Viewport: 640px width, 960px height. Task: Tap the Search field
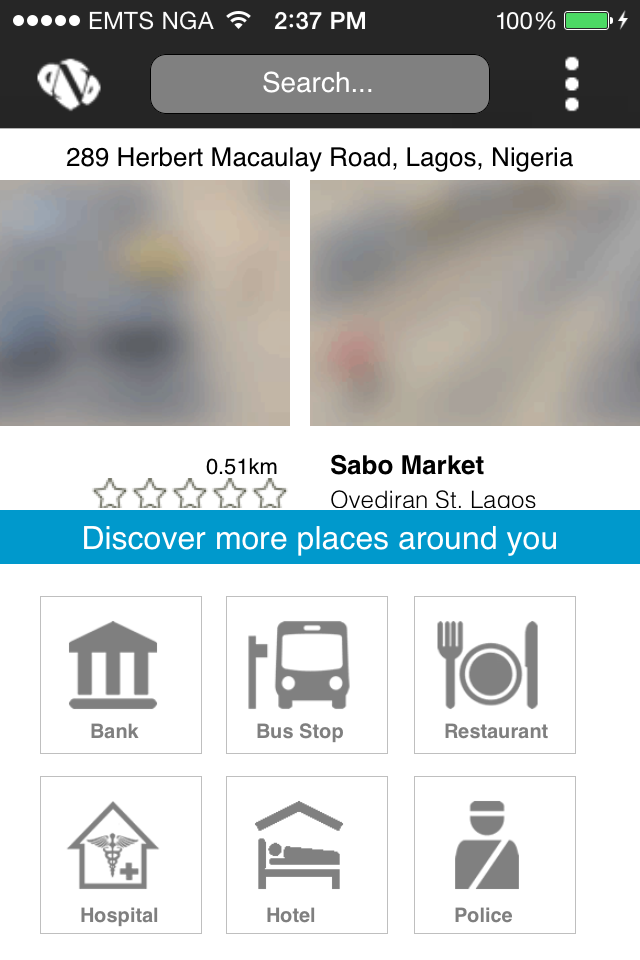tap(319, 84)
